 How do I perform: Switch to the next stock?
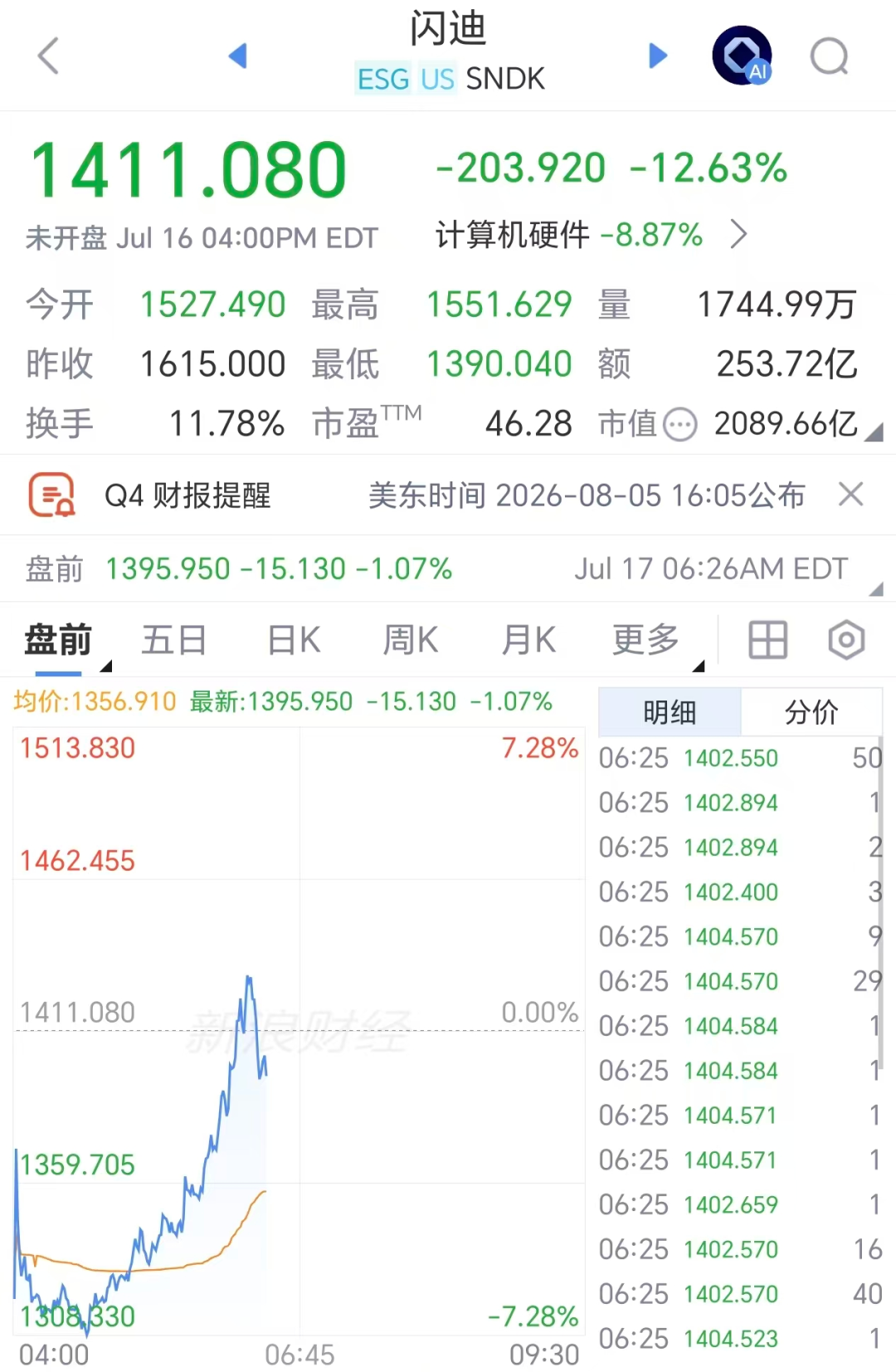(658, 56)
